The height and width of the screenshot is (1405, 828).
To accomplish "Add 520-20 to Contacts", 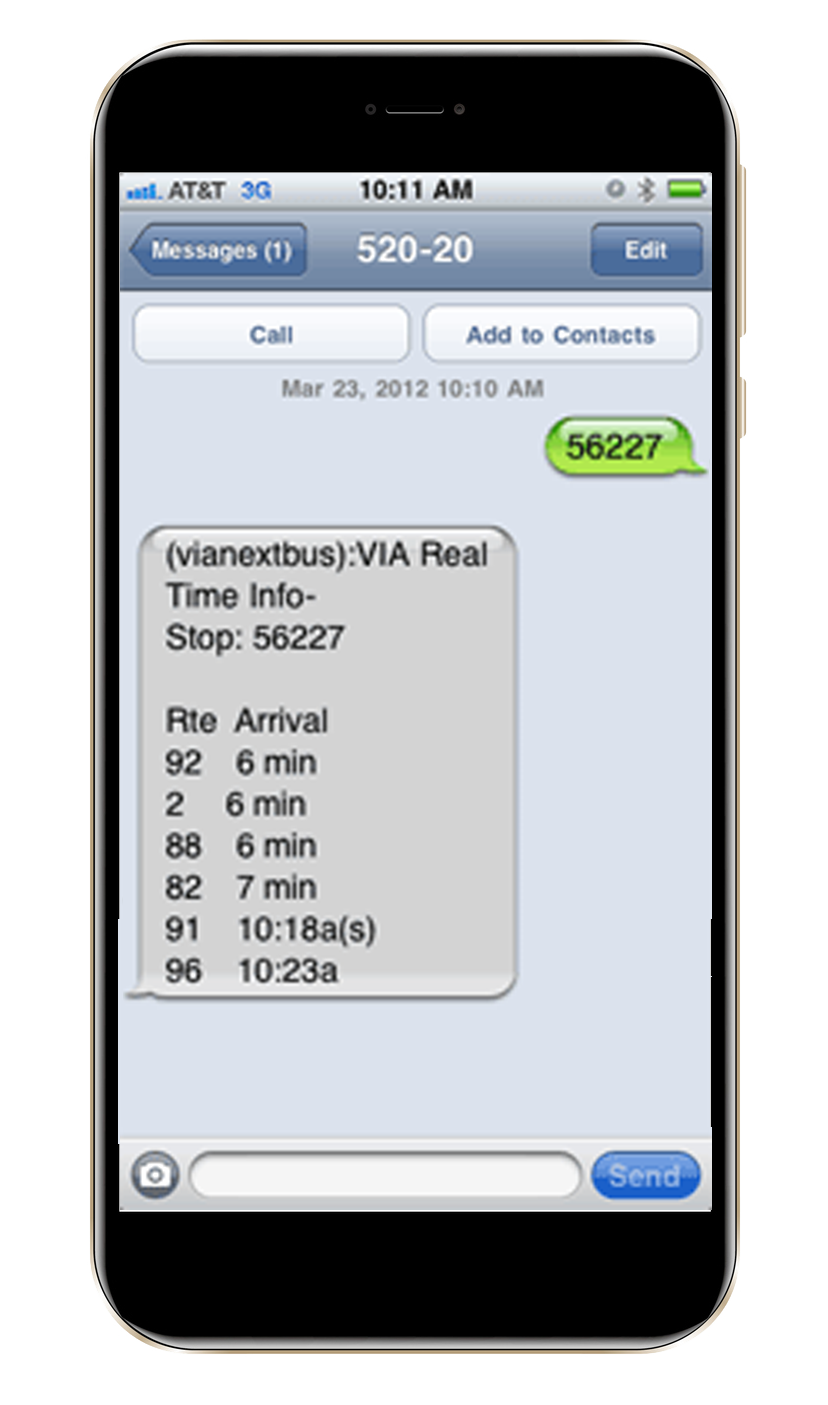I will (560, 334).
